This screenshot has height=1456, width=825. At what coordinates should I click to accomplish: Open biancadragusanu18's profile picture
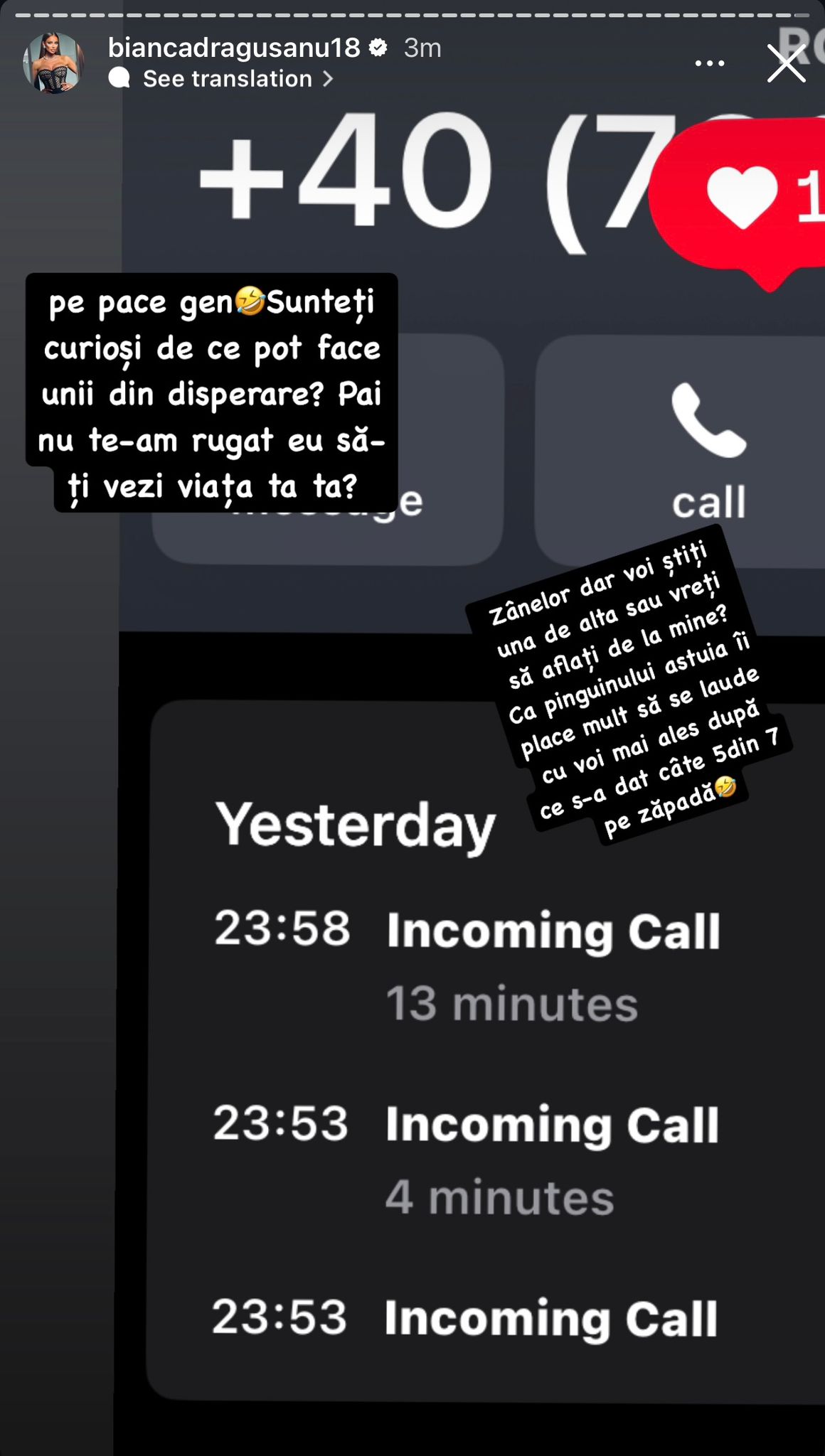point(53,63)
